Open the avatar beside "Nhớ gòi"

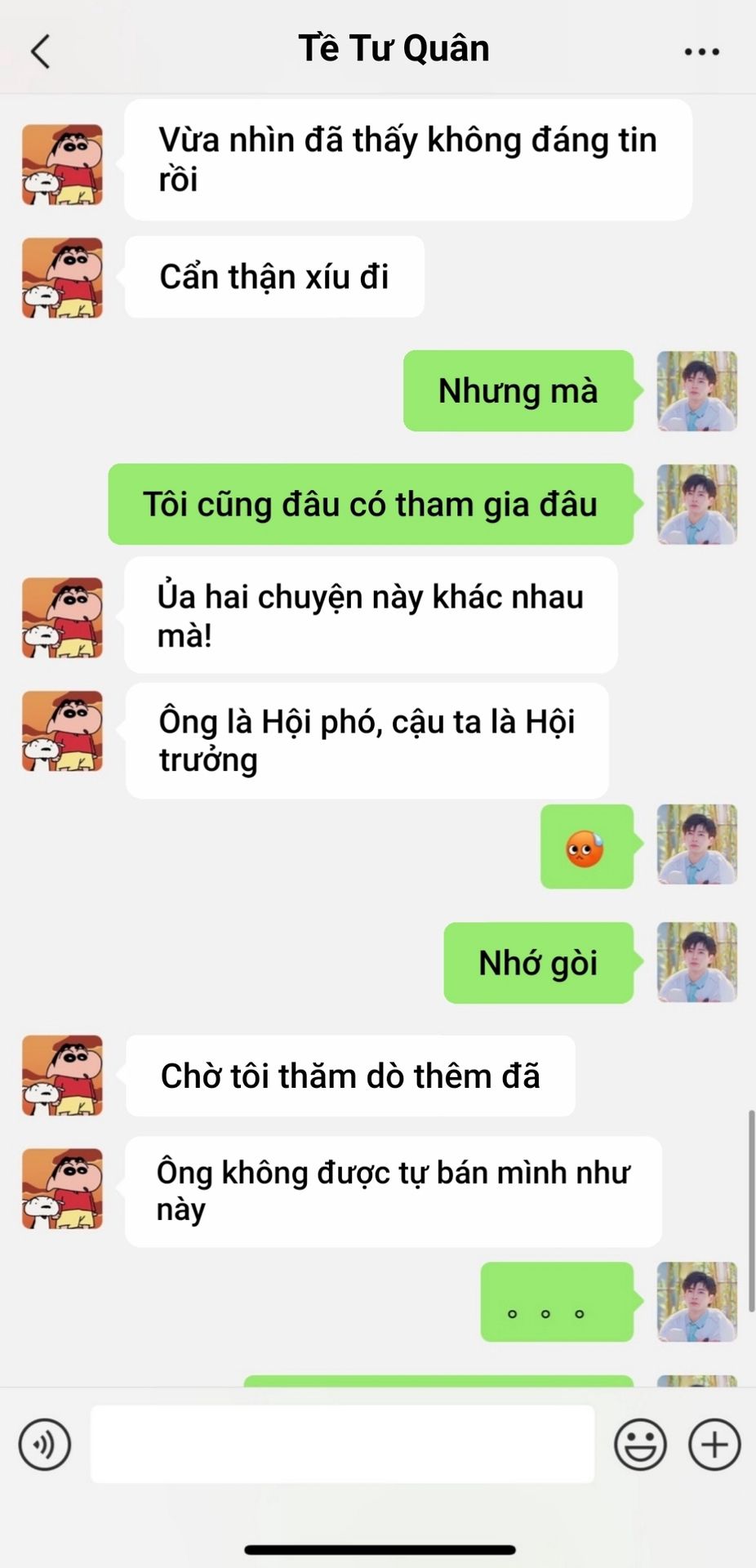697,962
